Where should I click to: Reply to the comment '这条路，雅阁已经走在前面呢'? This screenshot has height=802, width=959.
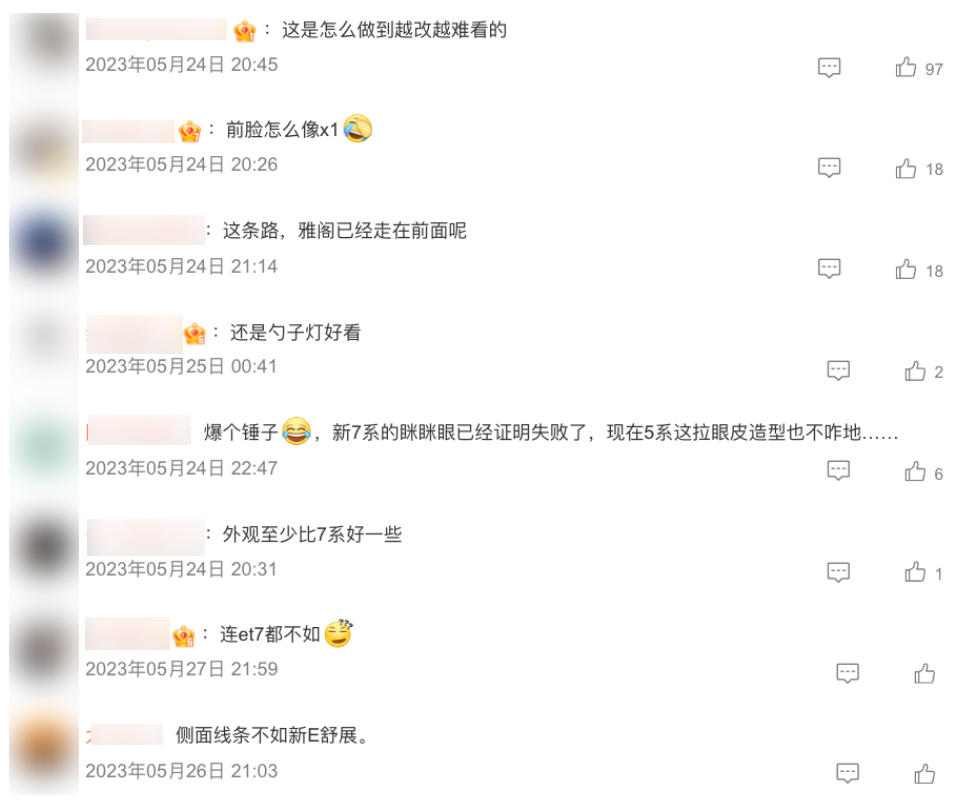[829, 269]
